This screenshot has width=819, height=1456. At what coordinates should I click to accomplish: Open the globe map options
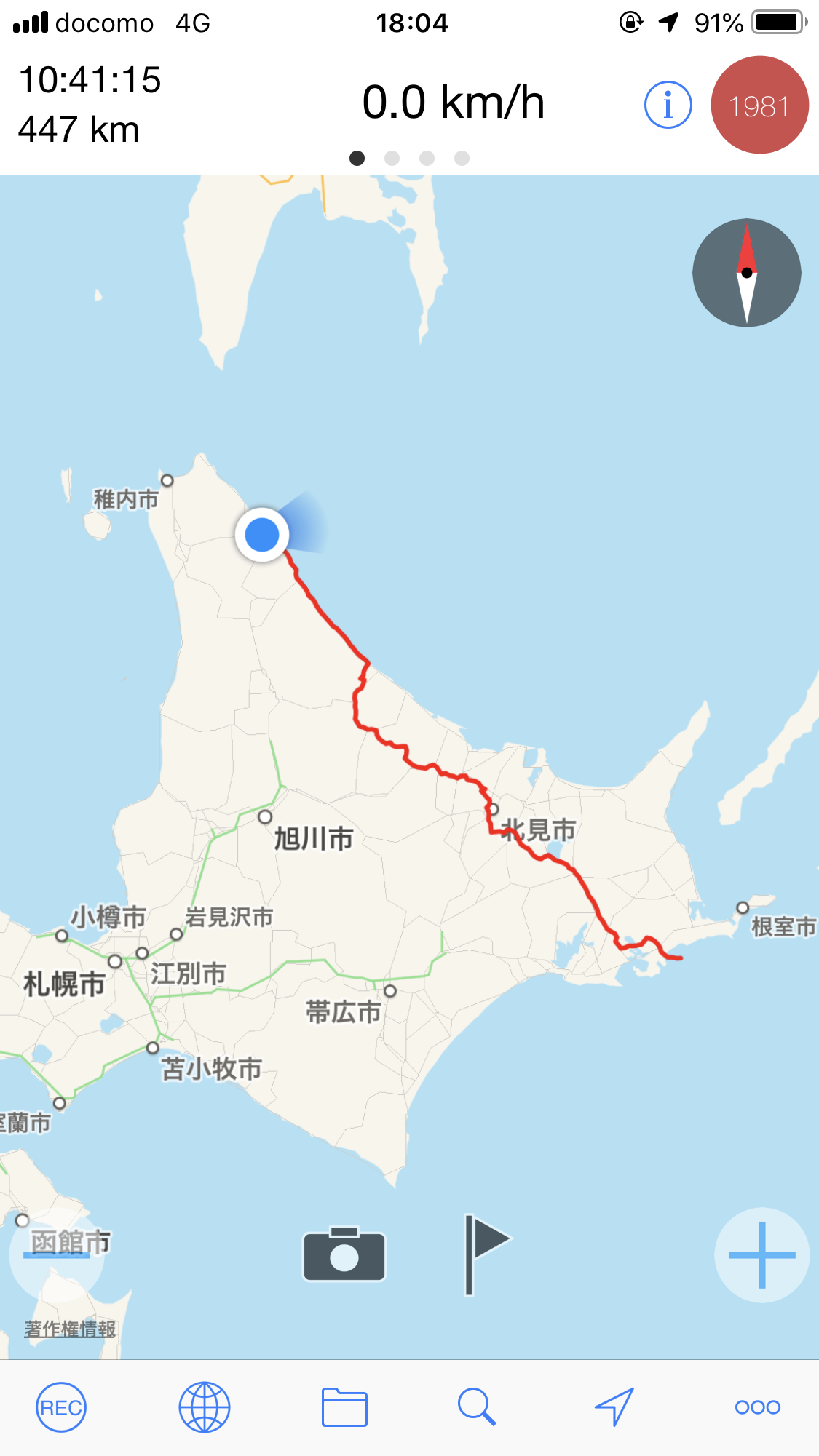click(x=205, y=1407)
